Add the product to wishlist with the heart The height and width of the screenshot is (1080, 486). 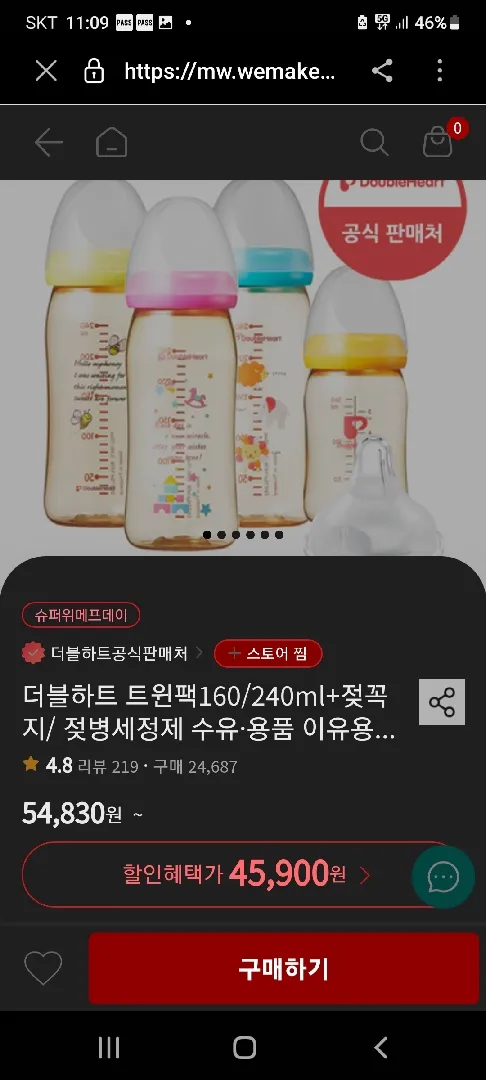(43, 968)
